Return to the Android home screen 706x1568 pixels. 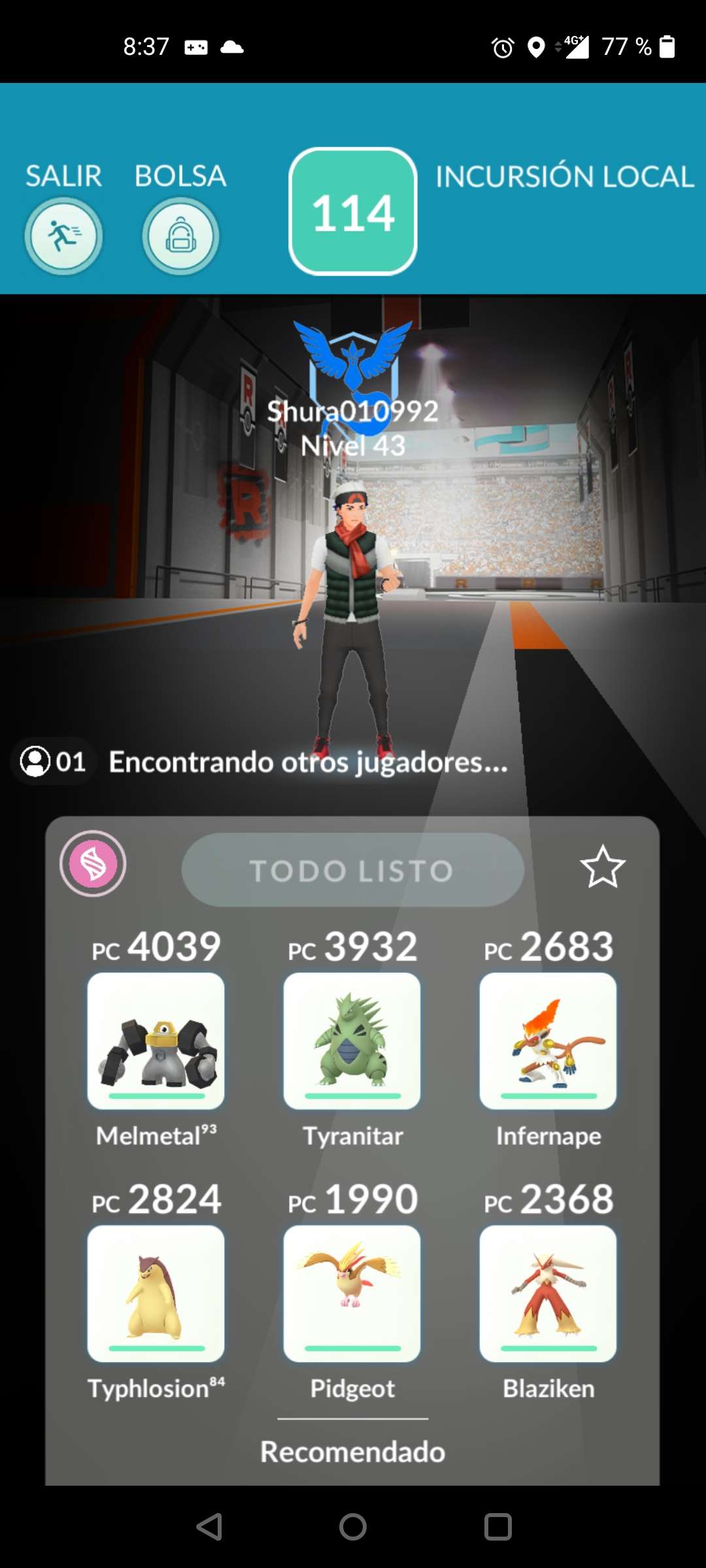[353, 1527]
